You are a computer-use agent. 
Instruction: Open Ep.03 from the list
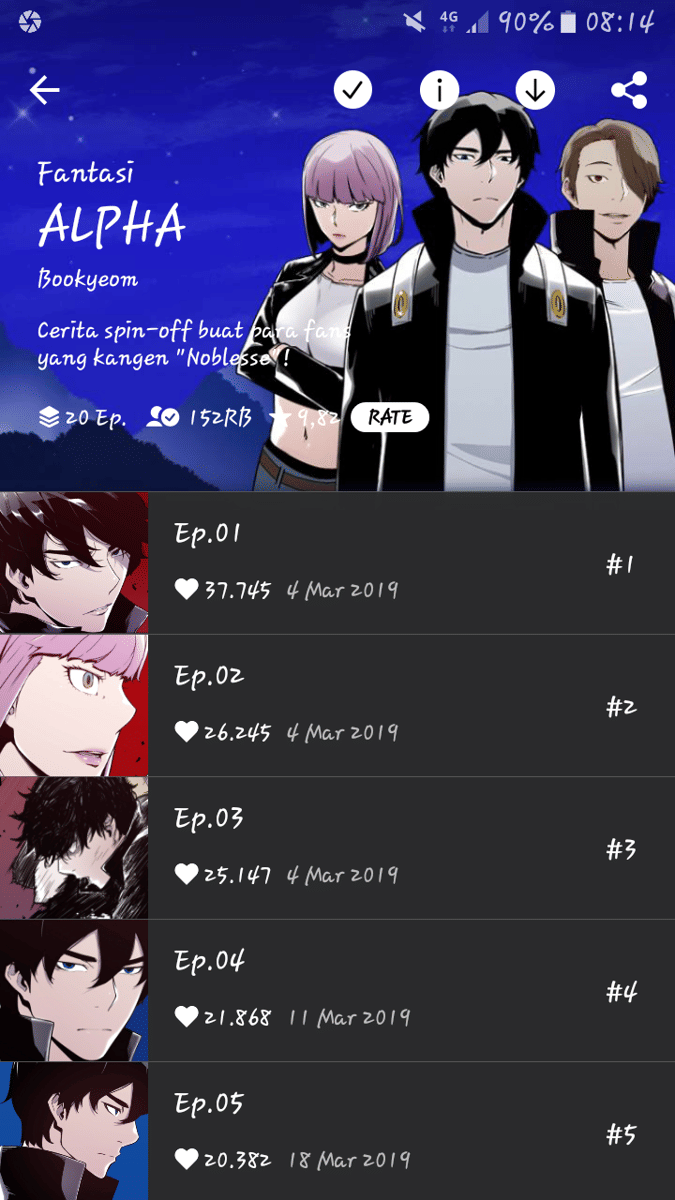coord(400,848)
